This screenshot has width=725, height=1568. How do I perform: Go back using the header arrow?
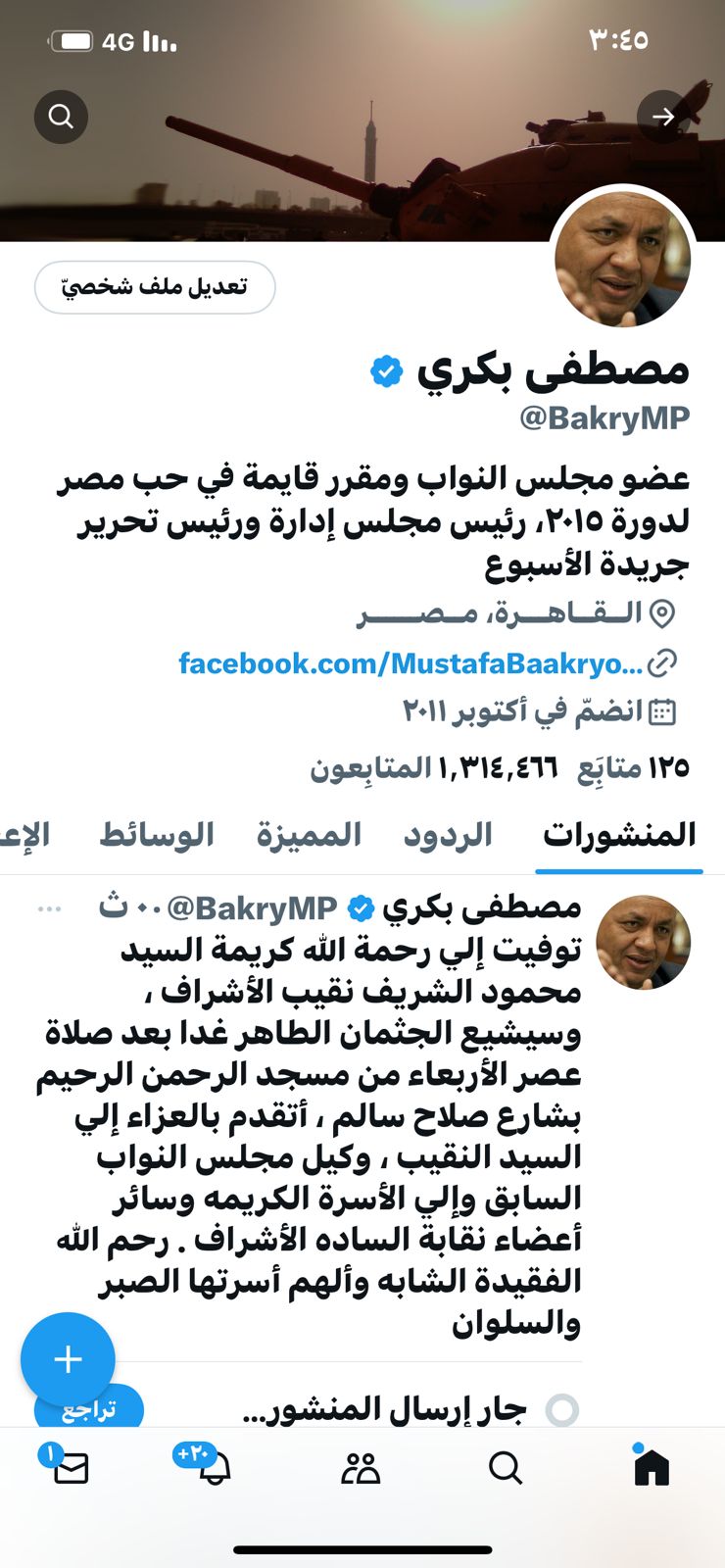[x=663, y=117]
